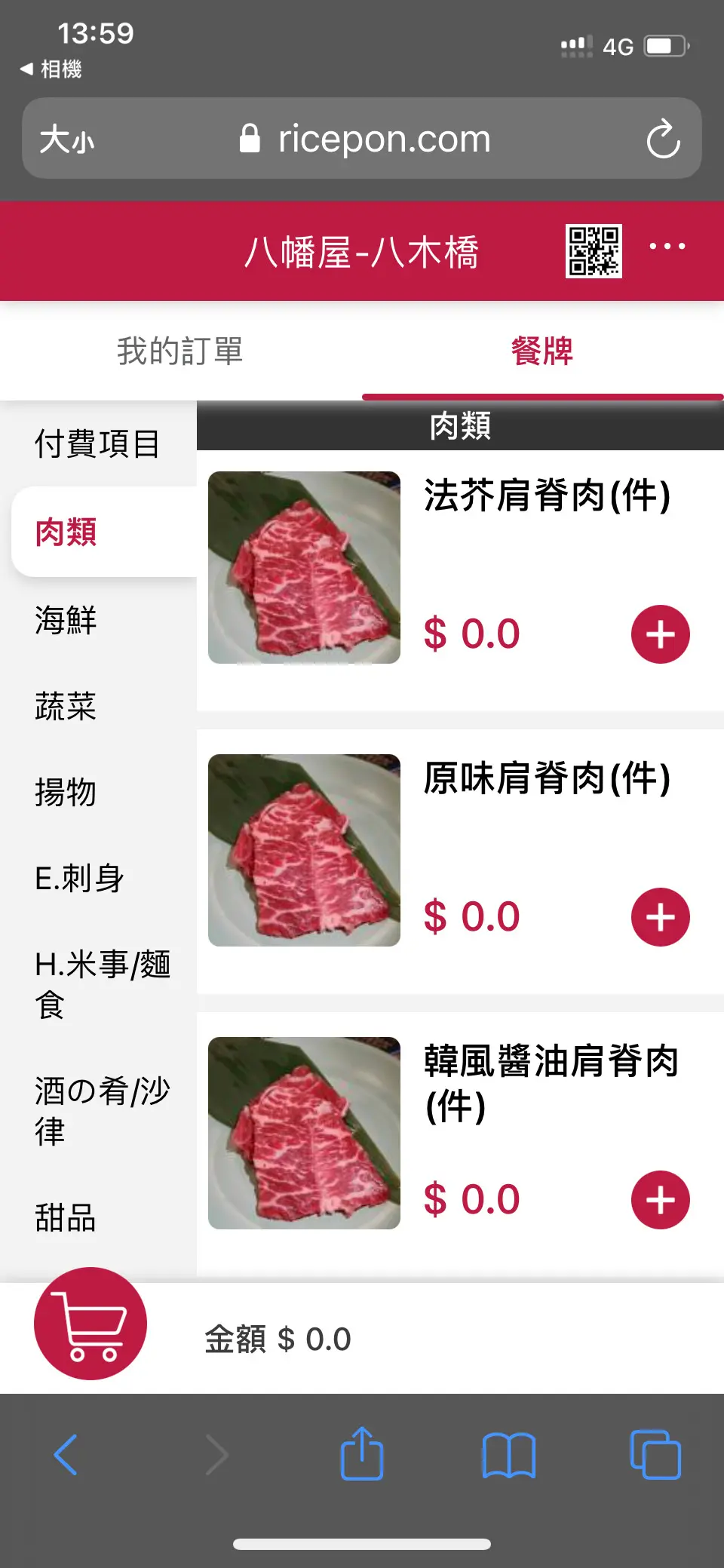This screenshot has width=724, height=1568.
Task: Switch to the 餐牌 tab
Action: pos(541,351)
